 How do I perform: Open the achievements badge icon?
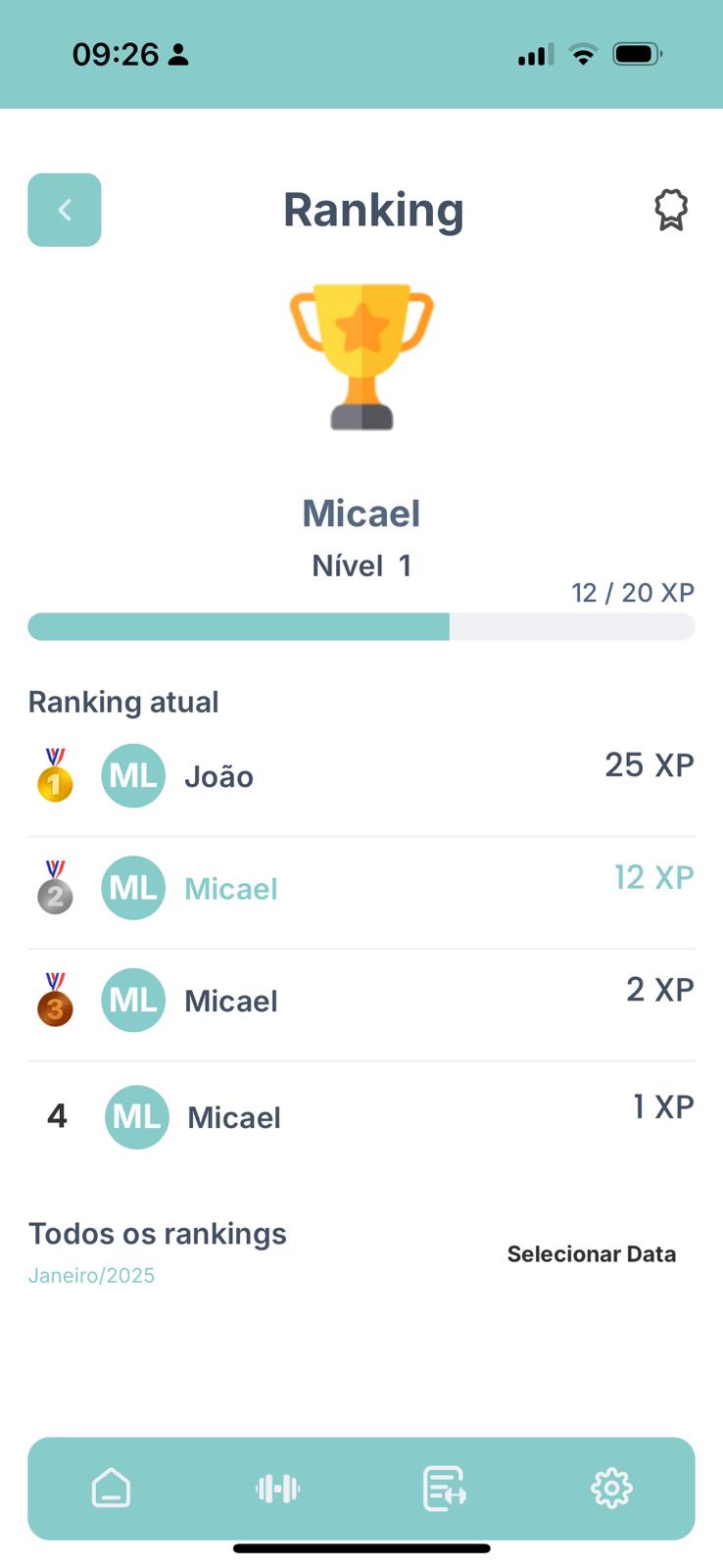click(671, 210)
